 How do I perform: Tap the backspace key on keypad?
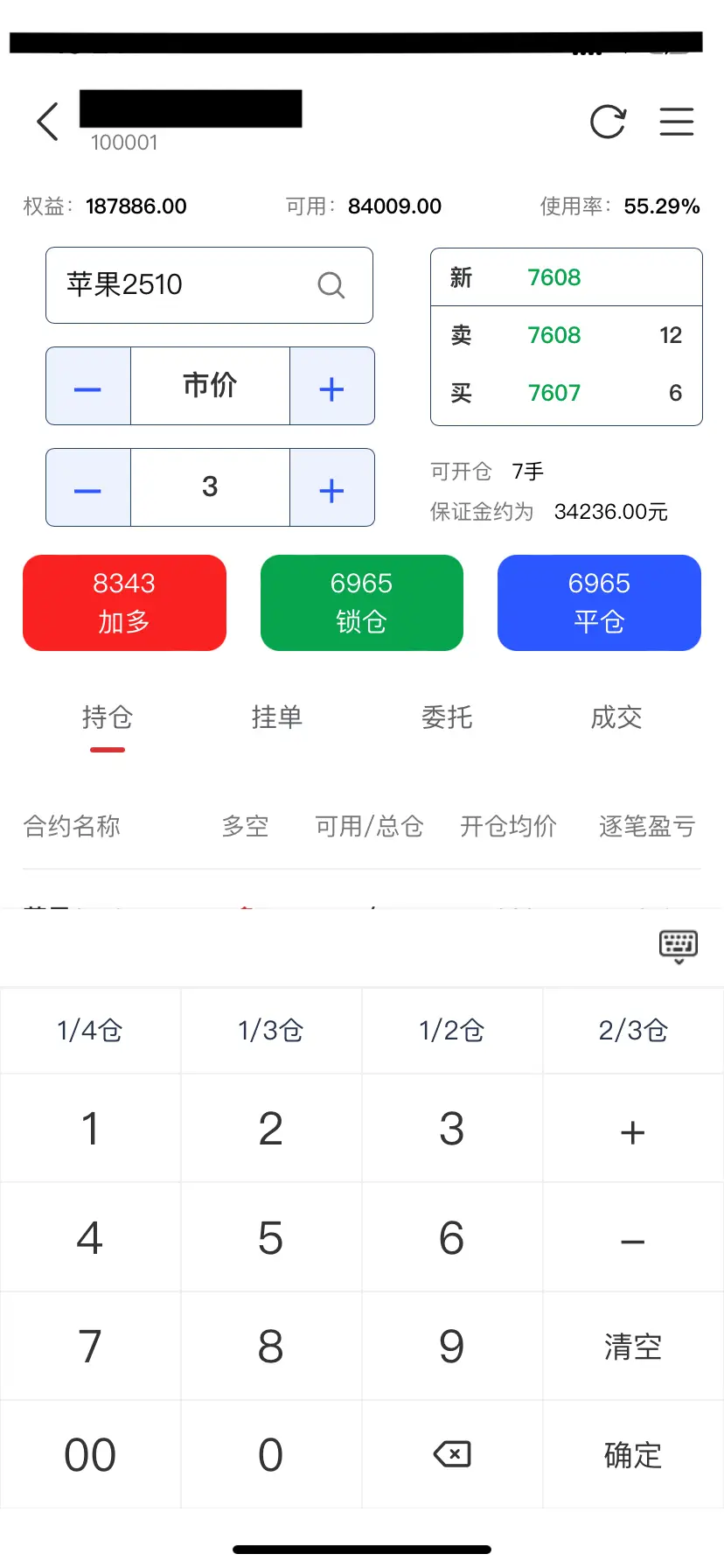[x=452, y=1455]
